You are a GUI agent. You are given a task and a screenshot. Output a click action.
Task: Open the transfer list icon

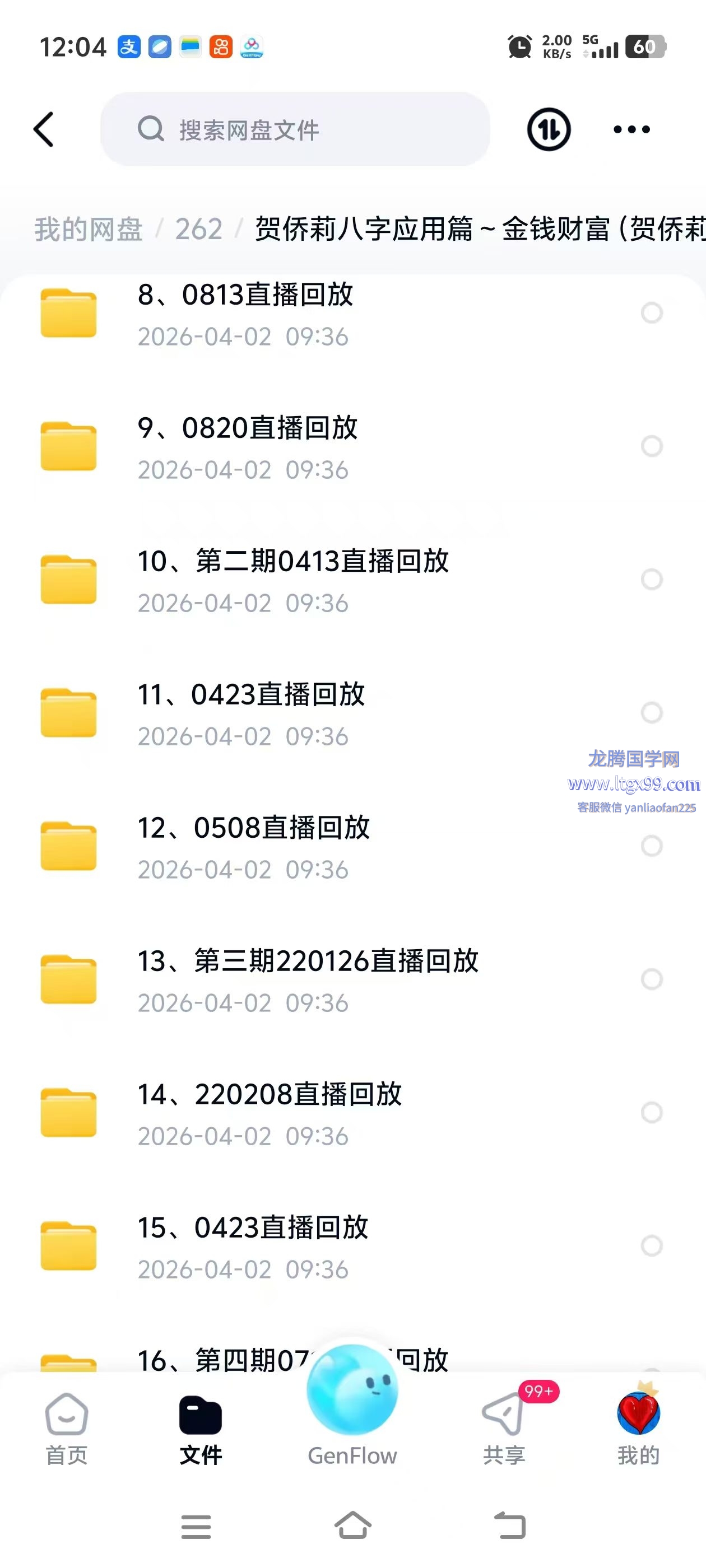pos(548,129)
